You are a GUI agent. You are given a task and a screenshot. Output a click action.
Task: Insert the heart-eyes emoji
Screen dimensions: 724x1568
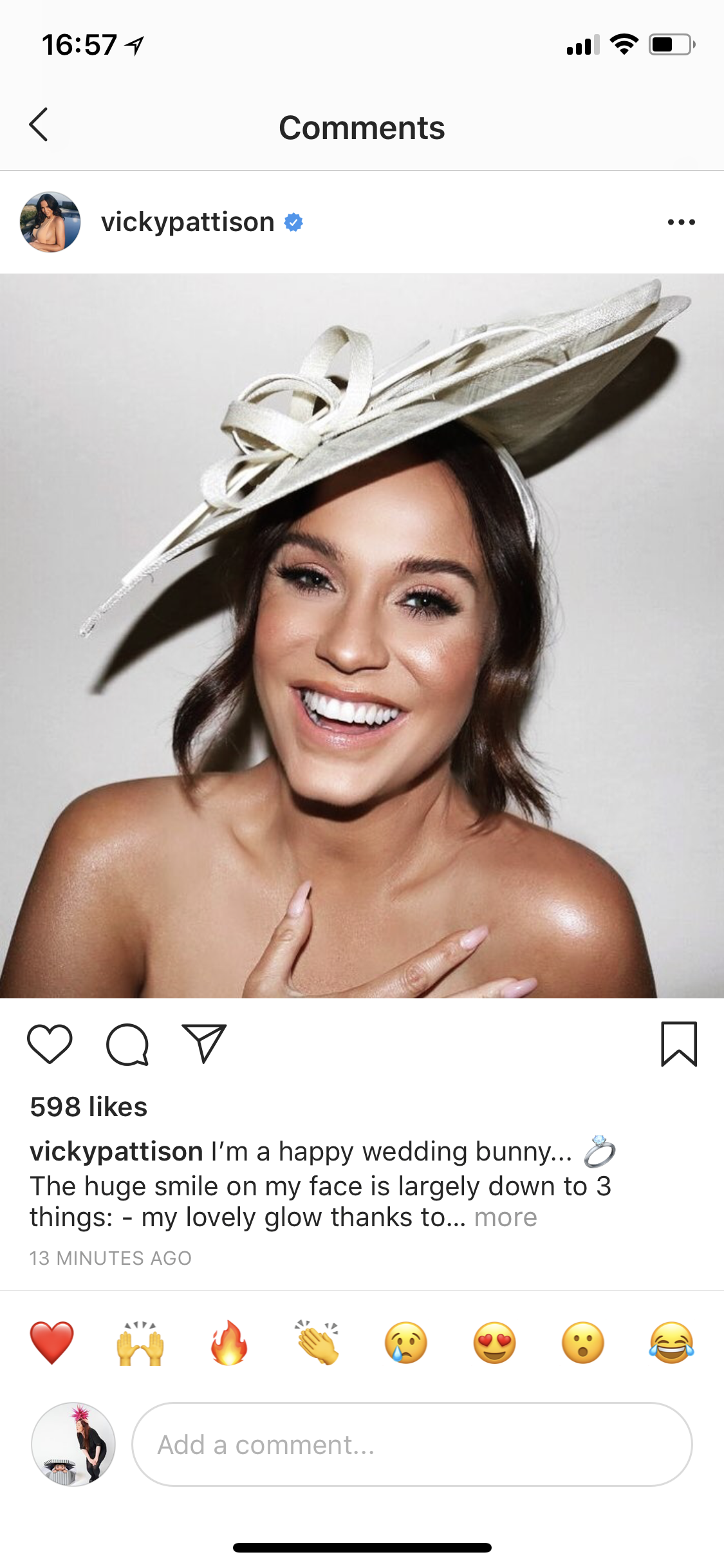pos(494,1343)
